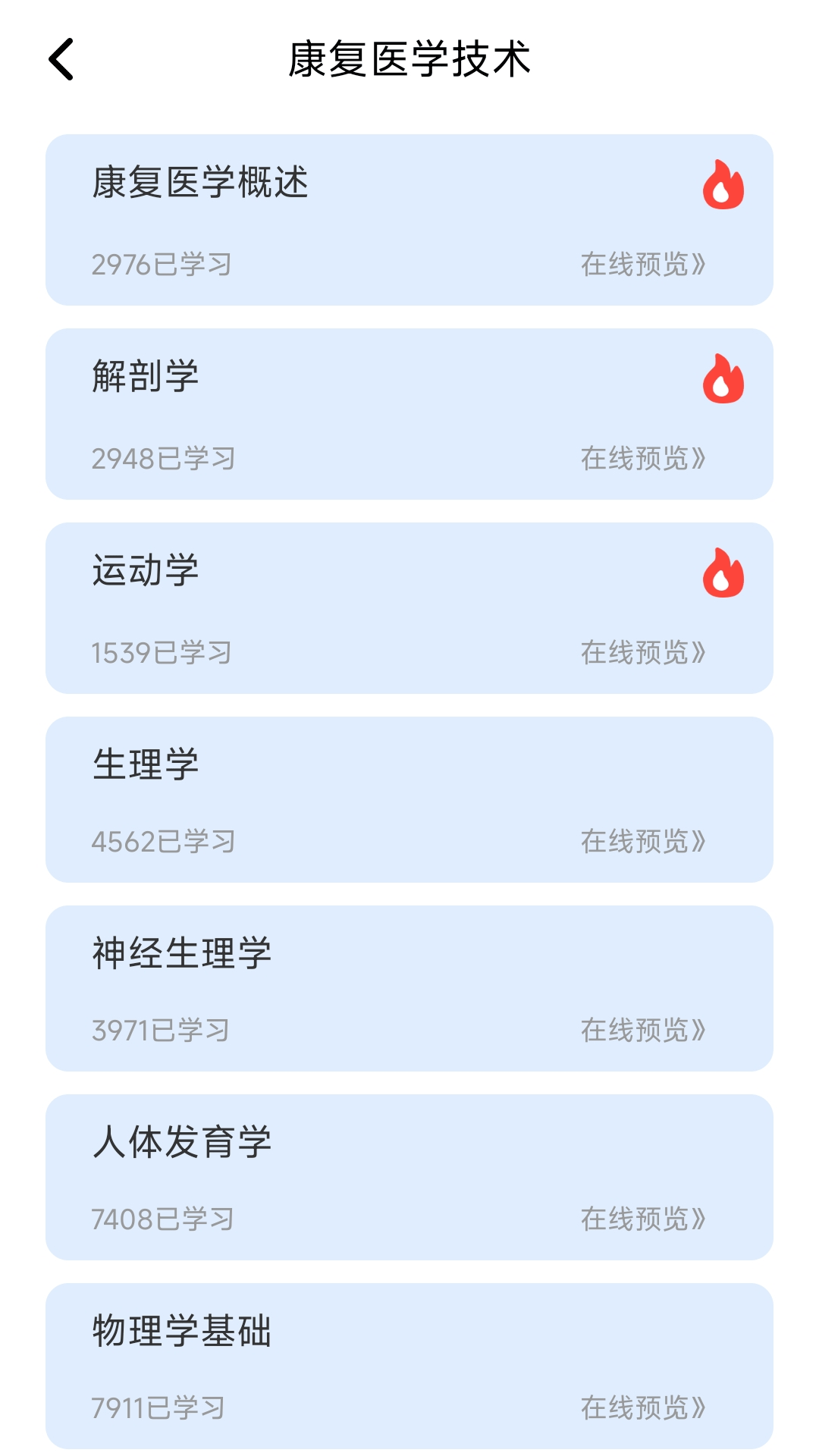This screenshot has width=819, height=1456.
Task: Click 在线预览 for 生理学
Action: tap(643, 840)
